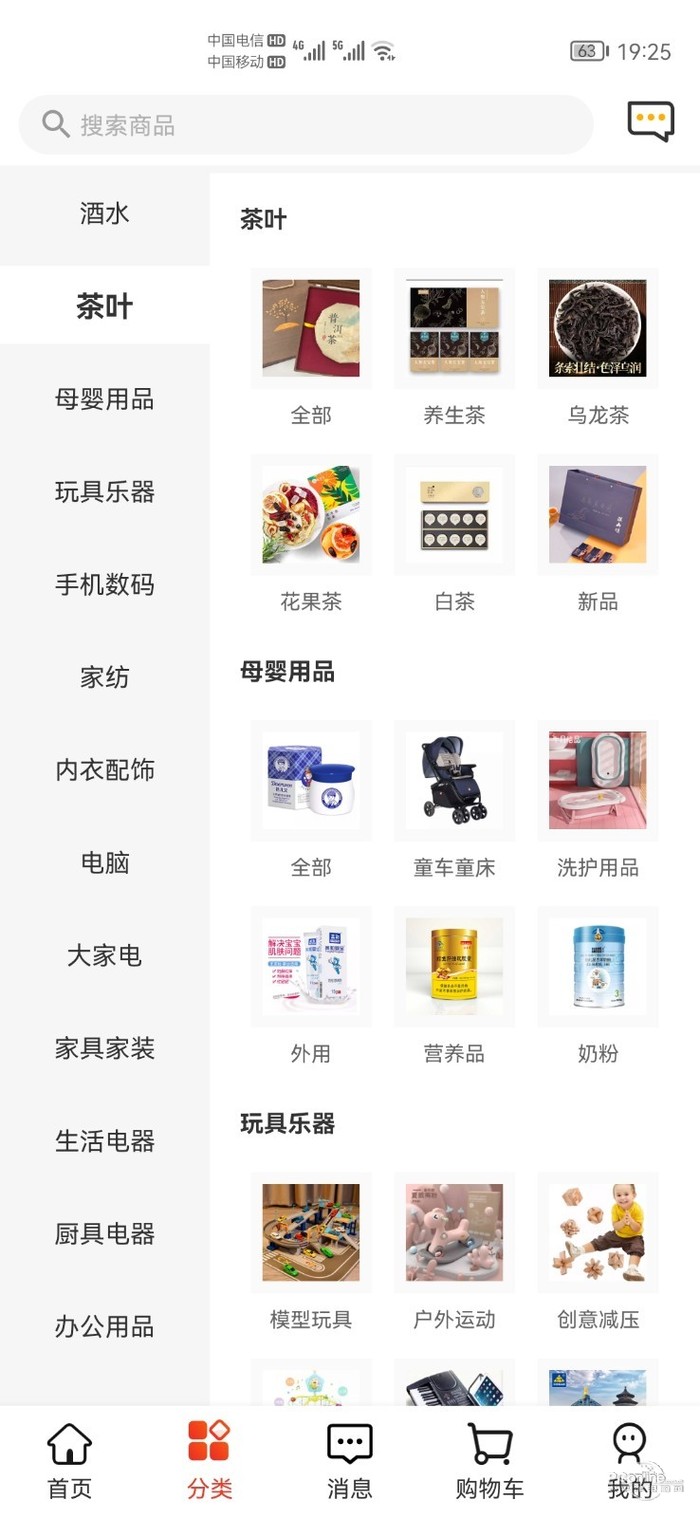Pick the 厨具电器 sidebar category
This screenshot has height=1518, width=700.
pos(104,1234)
